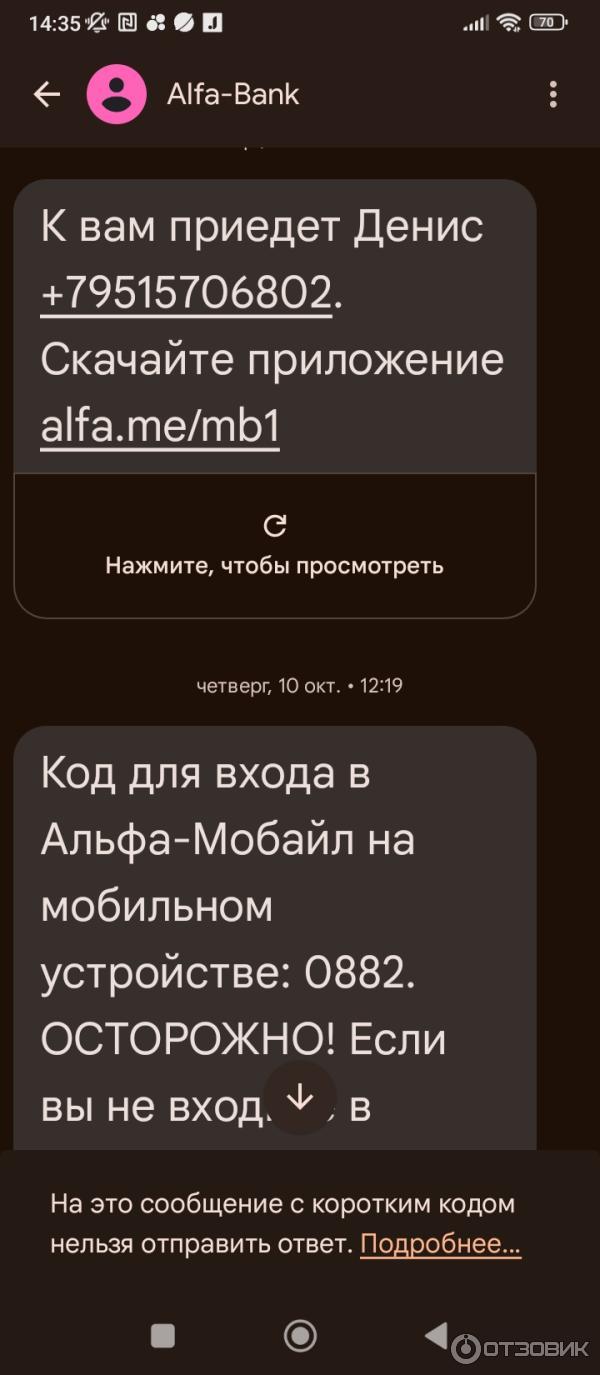Open the 'Подробнее…' link

[x=440, y=1245]
